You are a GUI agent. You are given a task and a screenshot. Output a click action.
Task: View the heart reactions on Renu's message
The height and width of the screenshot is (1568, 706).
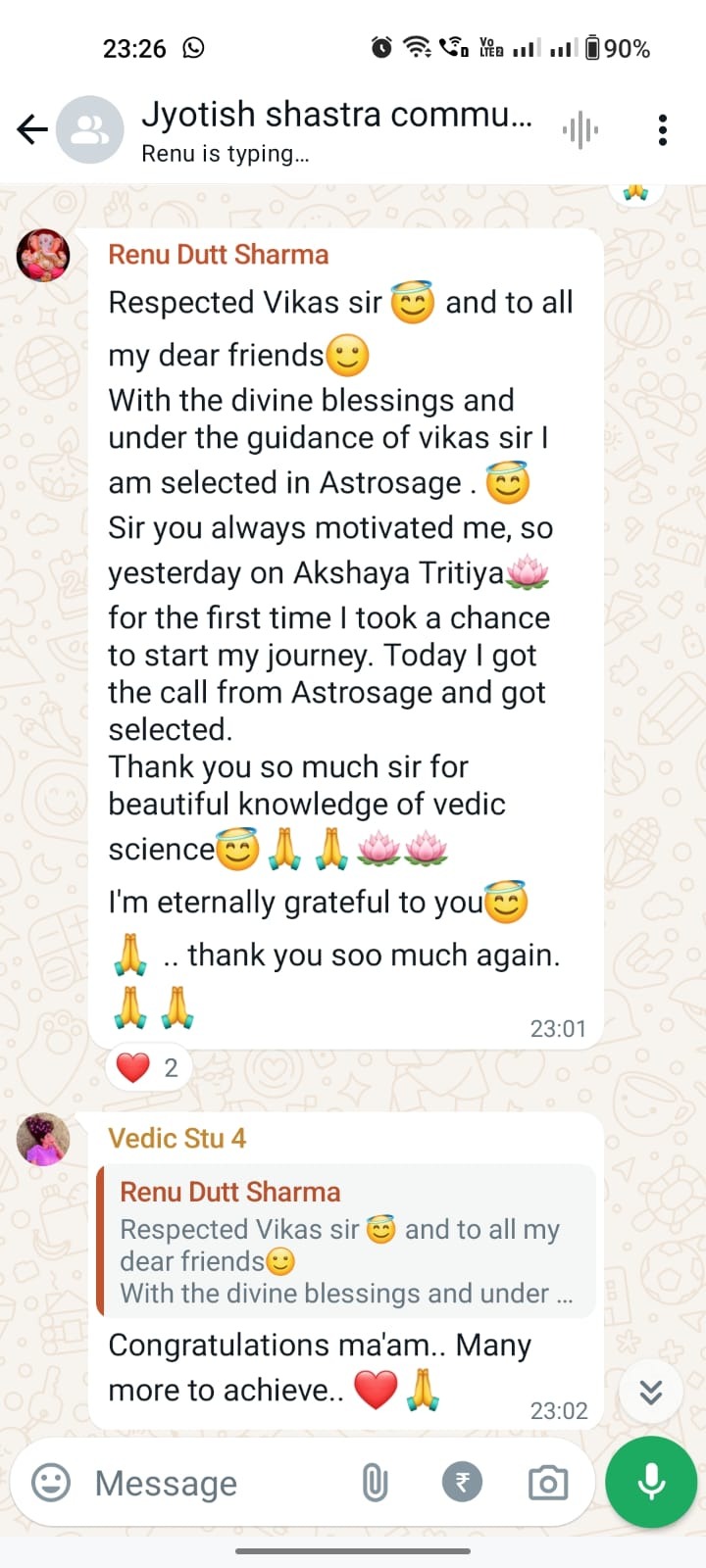click(148, 1067)
